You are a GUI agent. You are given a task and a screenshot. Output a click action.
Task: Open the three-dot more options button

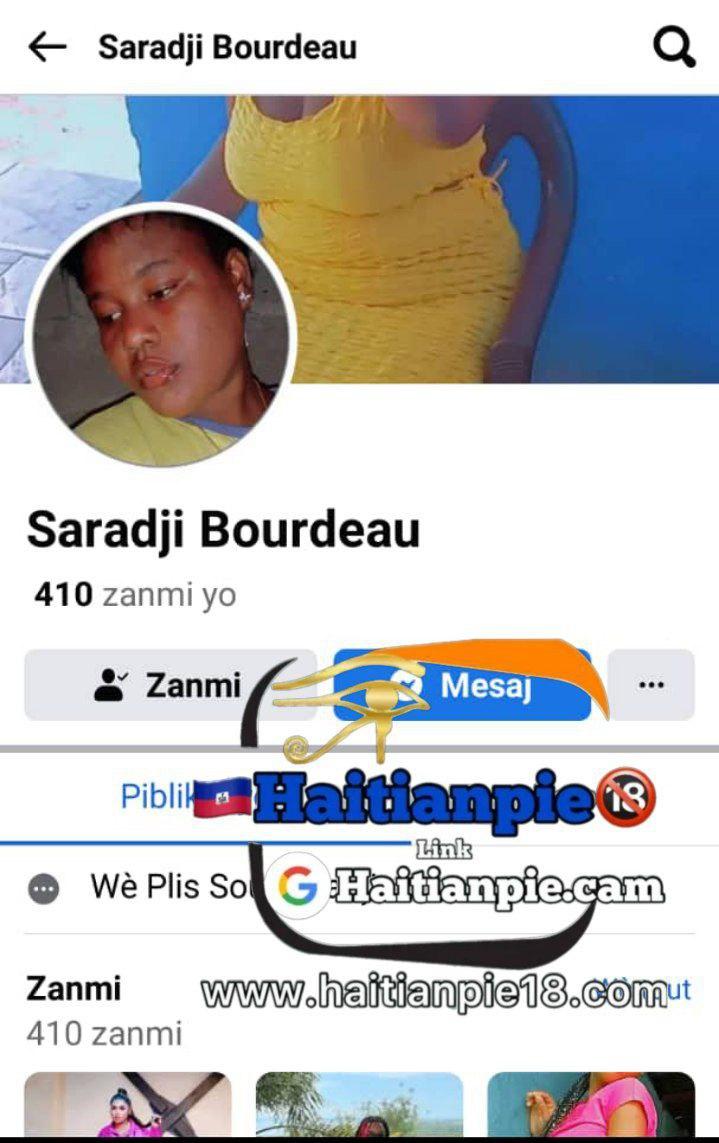651,685
